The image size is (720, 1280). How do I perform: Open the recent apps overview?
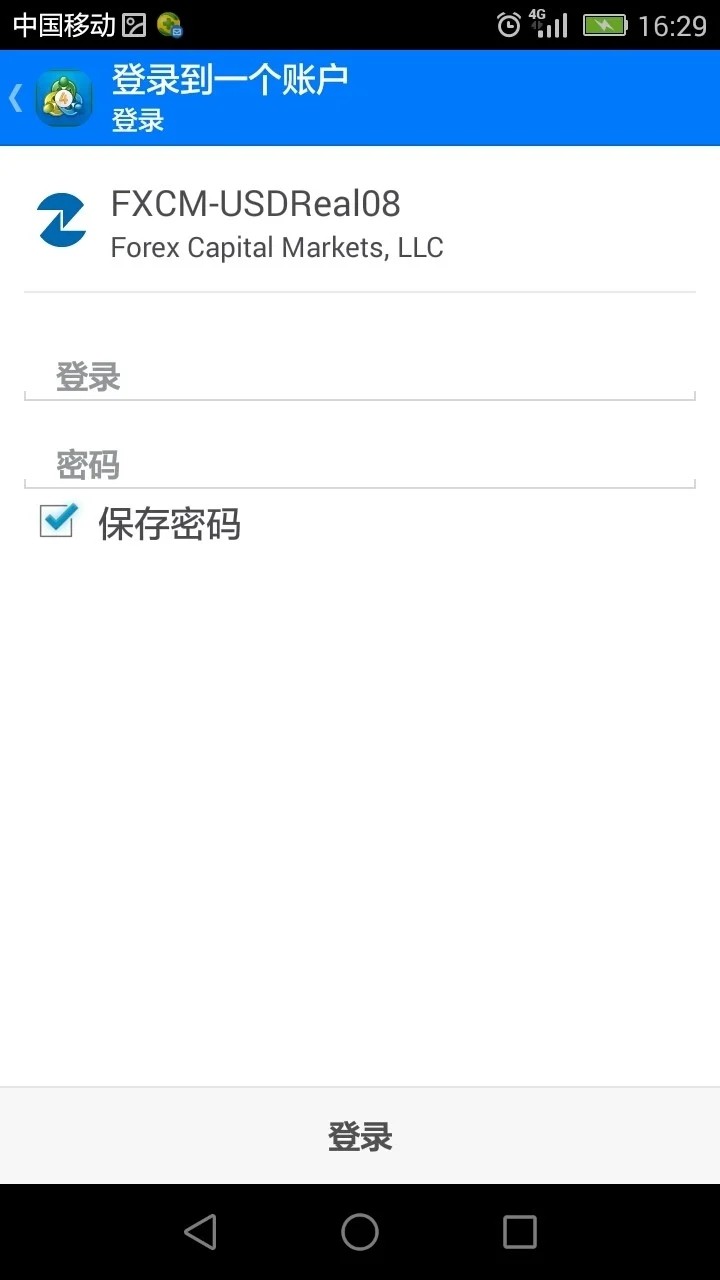[519, 1232]
